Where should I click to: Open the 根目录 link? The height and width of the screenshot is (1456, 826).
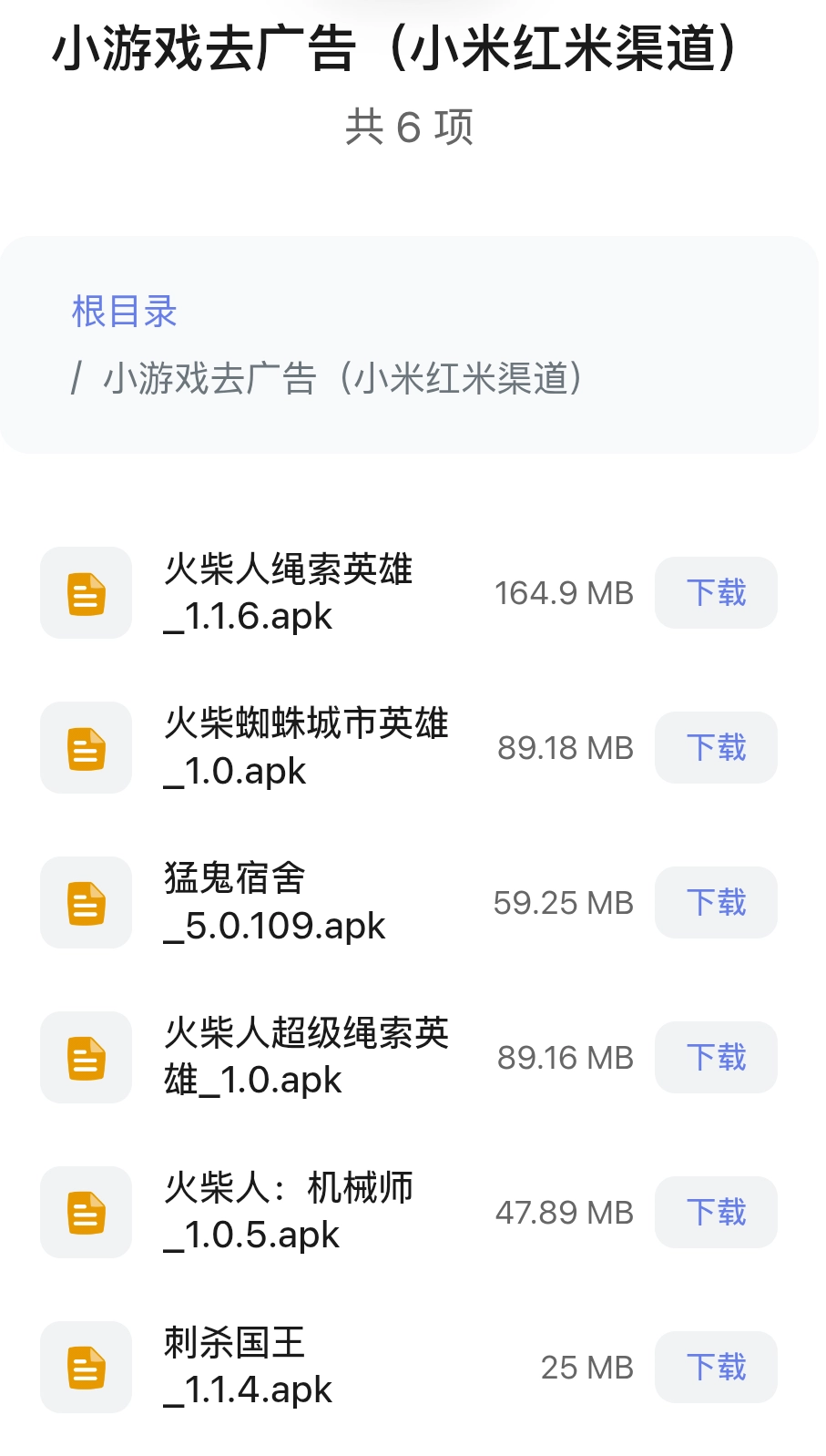point(124,313)
